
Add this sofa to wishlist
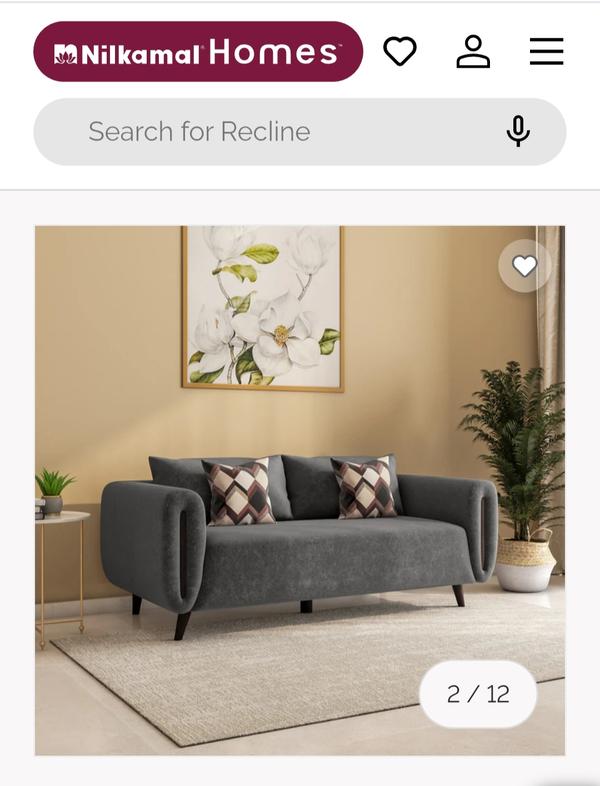coord(524,266)
